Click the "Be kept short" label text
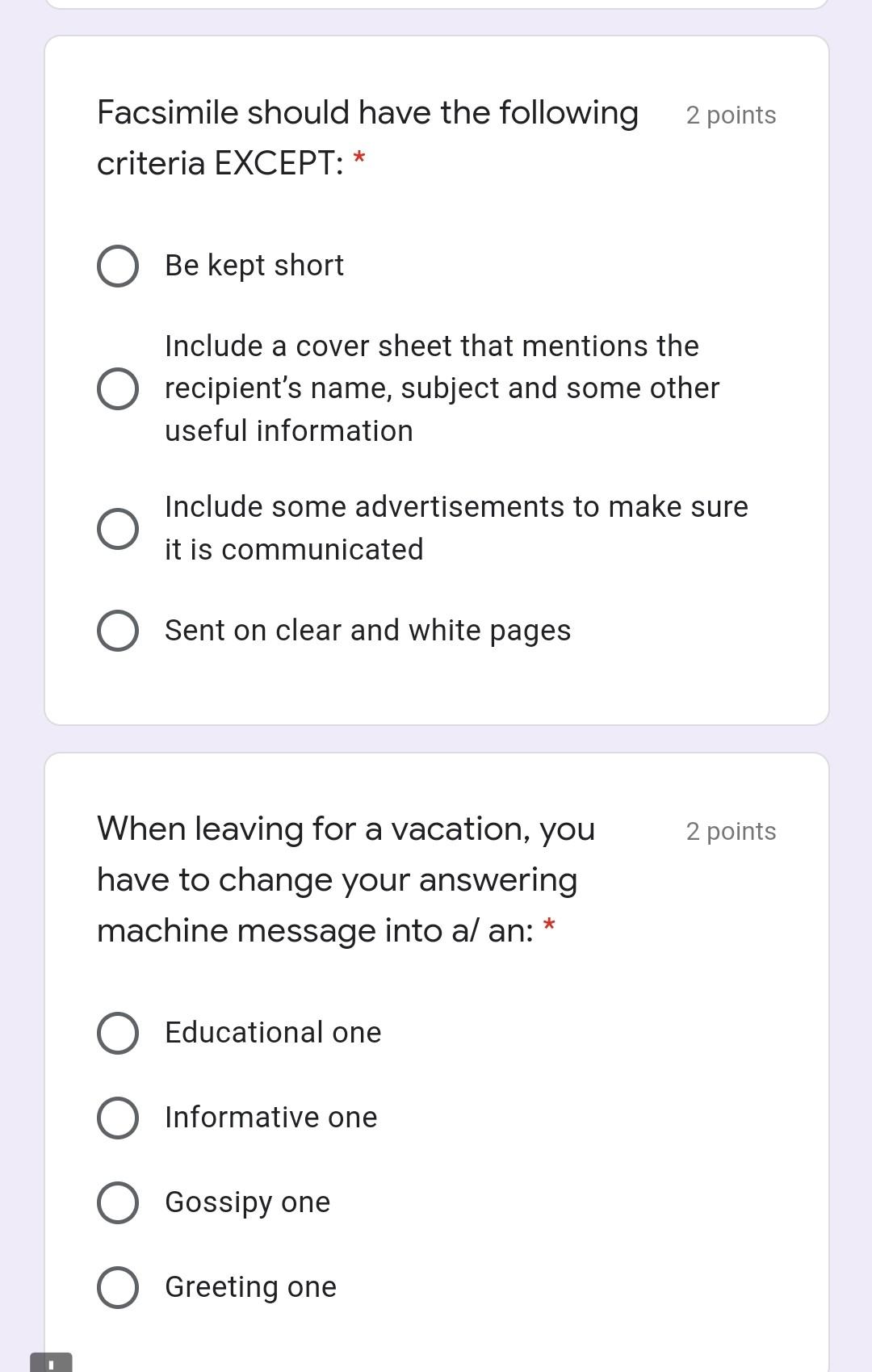 coord(254,265)
